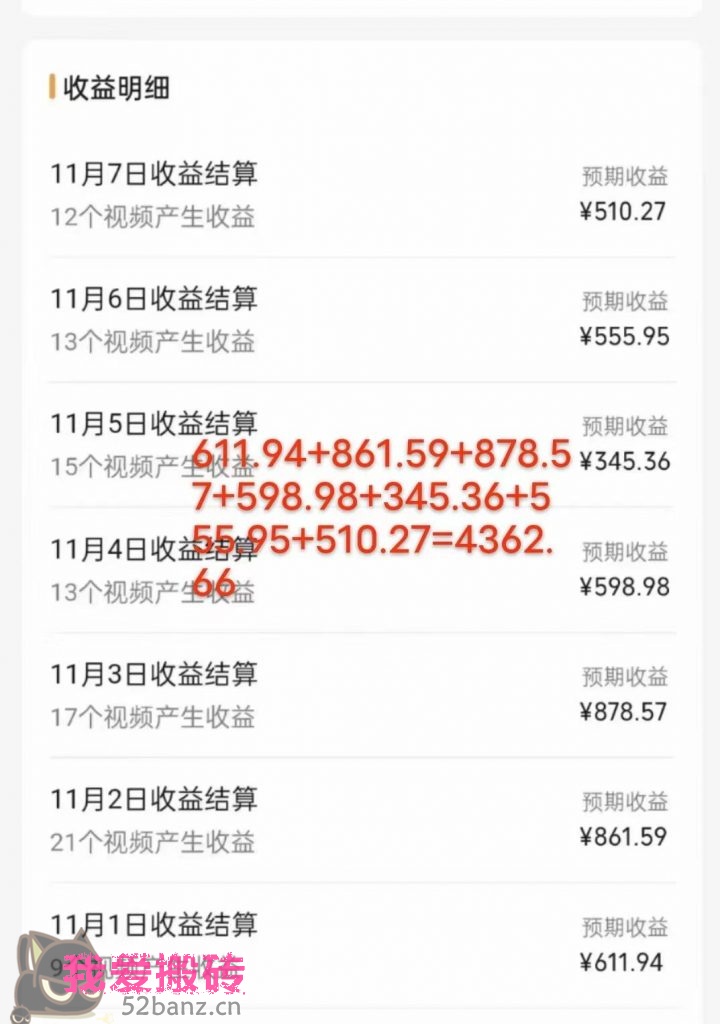Click the ¥555.95 expected income value
The width and height of the screenshot is (720, 1024).
[x=625, y=337]
